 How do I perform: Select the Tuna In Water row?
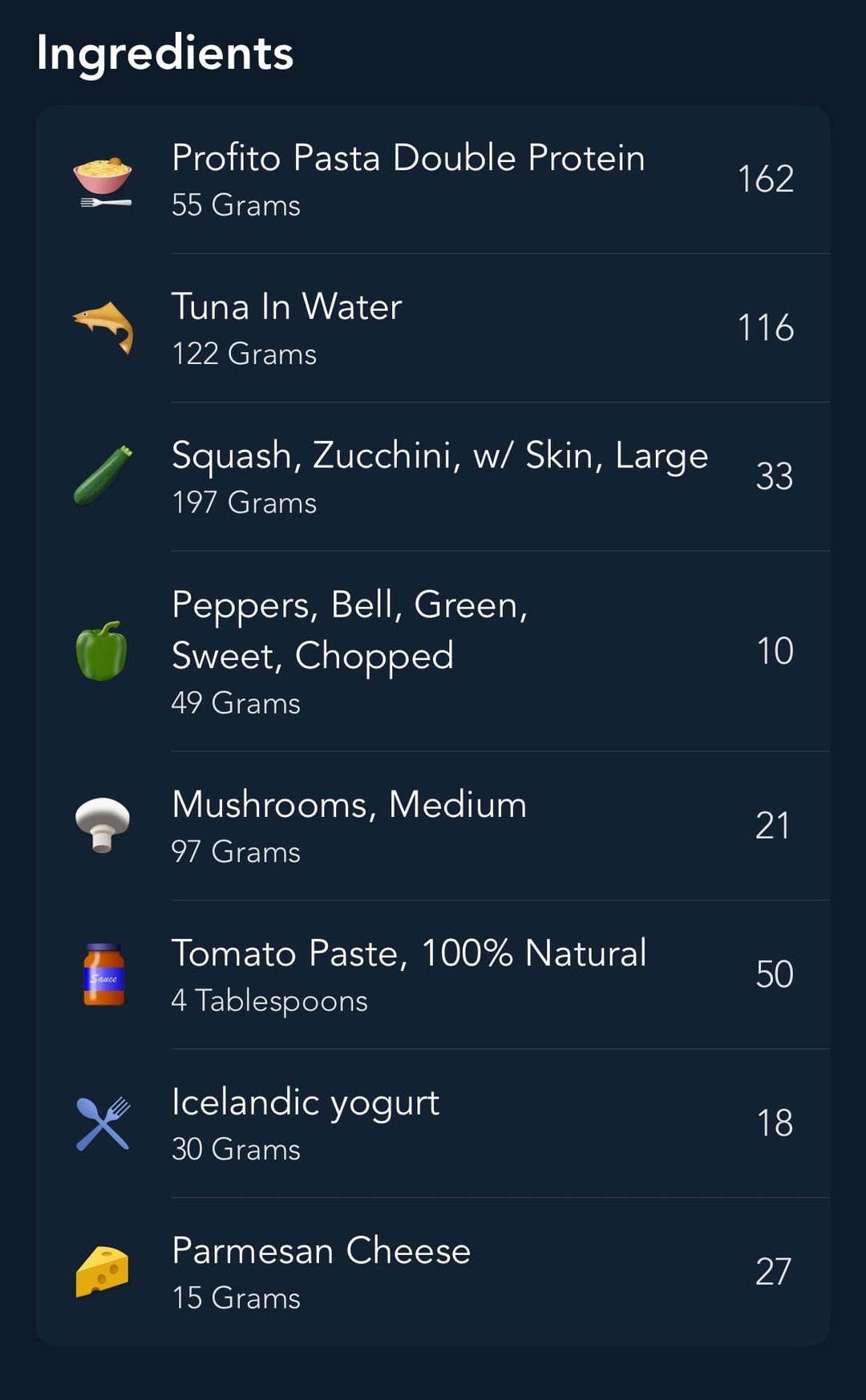point(433,328)
